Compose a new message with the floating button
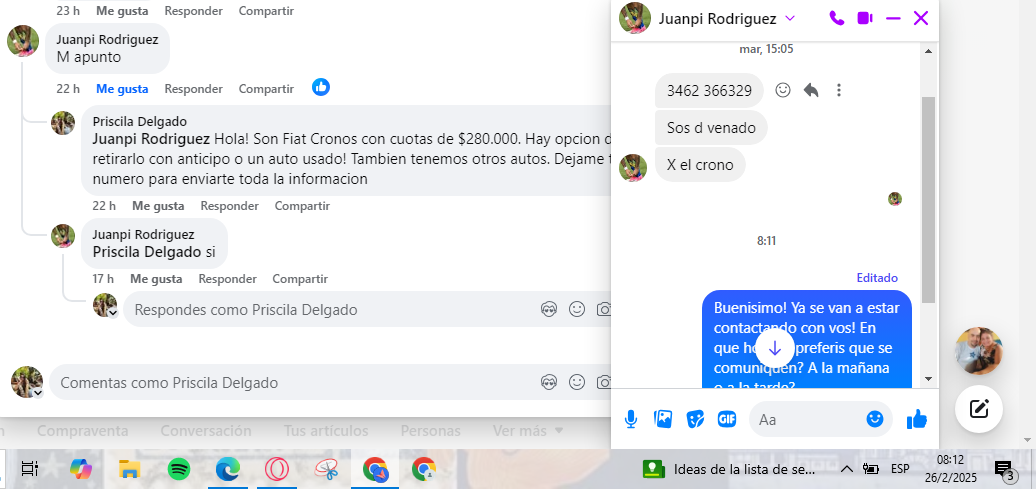The image size is (1036, 489). tap(979, 408)
